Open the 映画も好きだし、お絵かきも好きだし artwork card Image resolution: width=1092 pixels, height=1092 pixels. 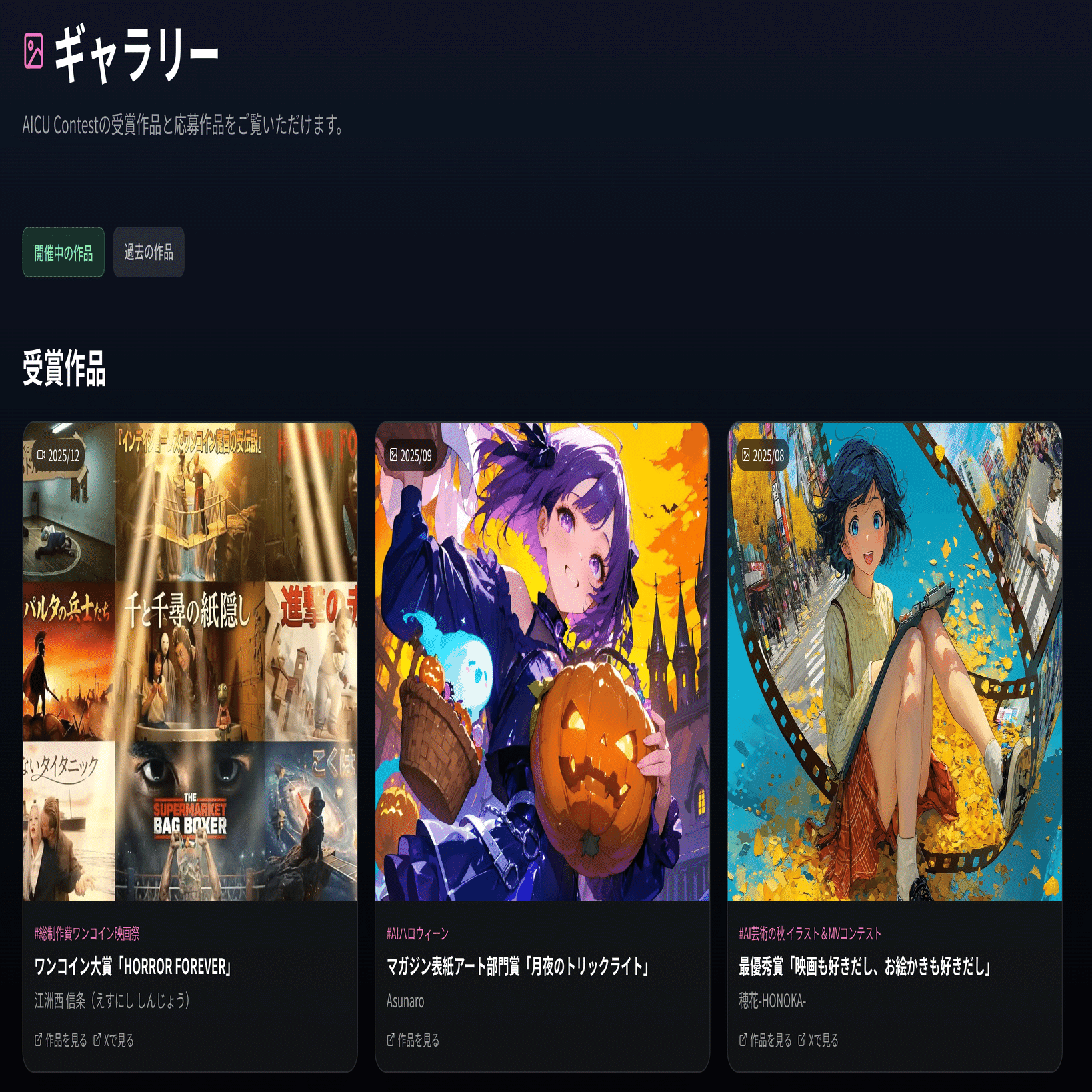coord(894,661)
